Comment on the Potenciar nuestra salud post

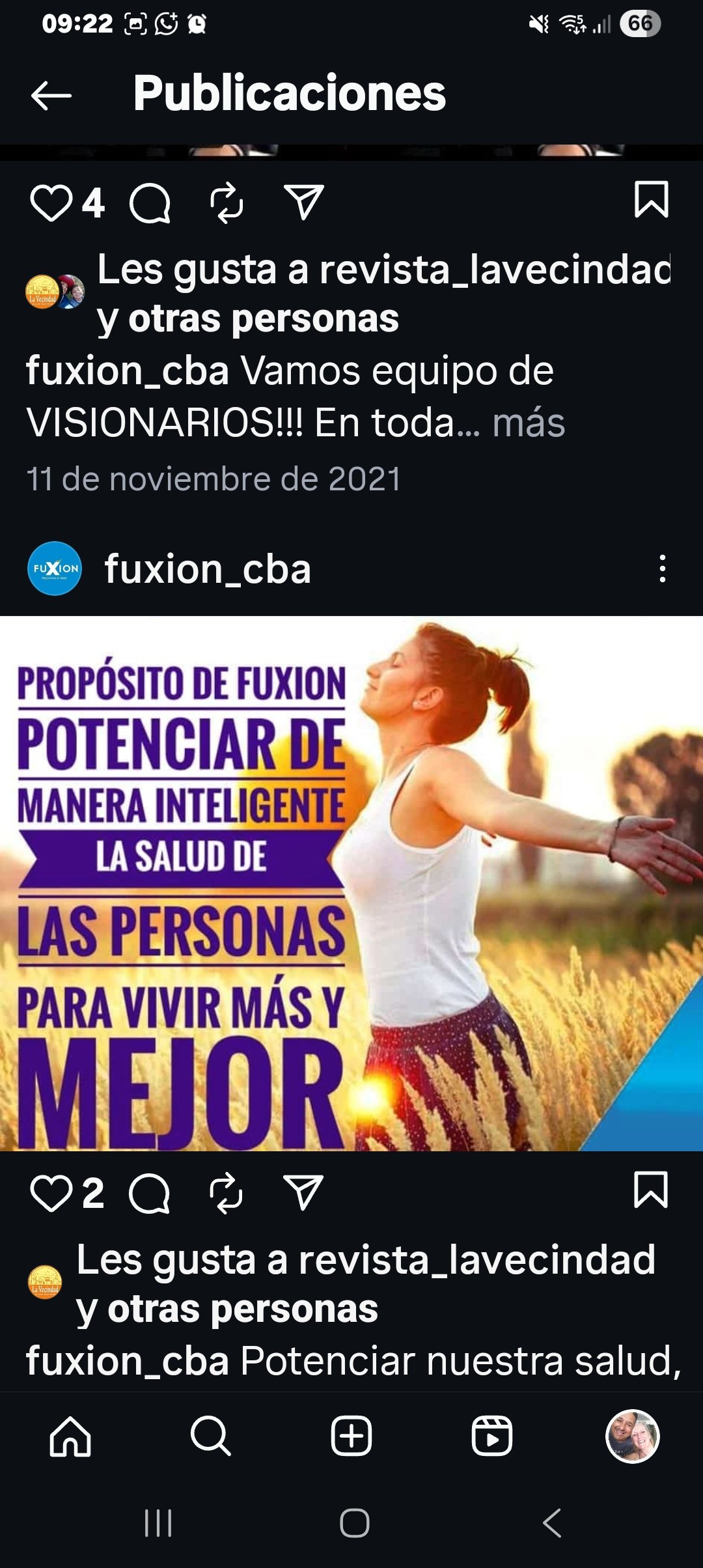coord(150,1193)
